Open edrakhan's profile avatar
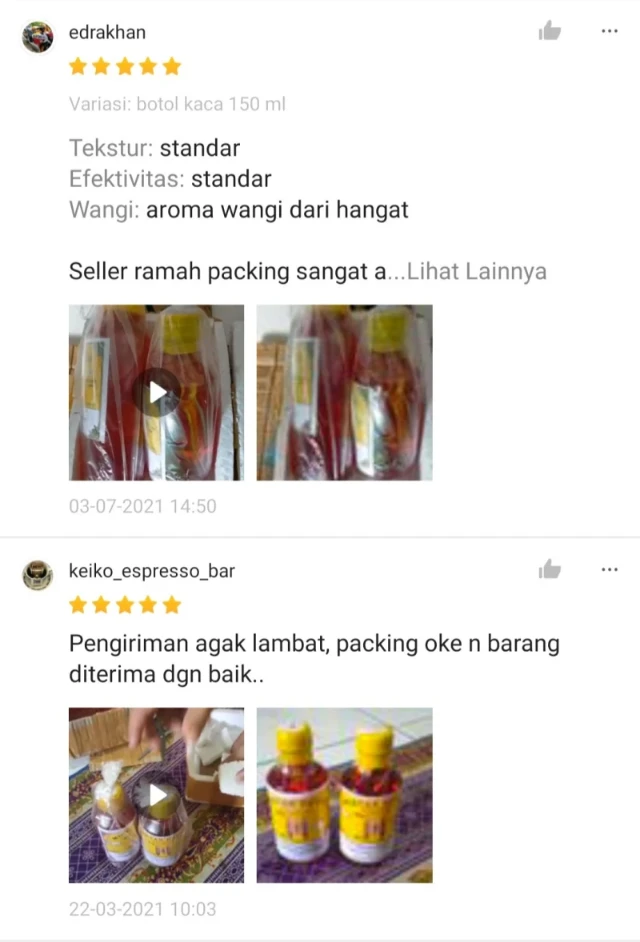 (37, 36)
